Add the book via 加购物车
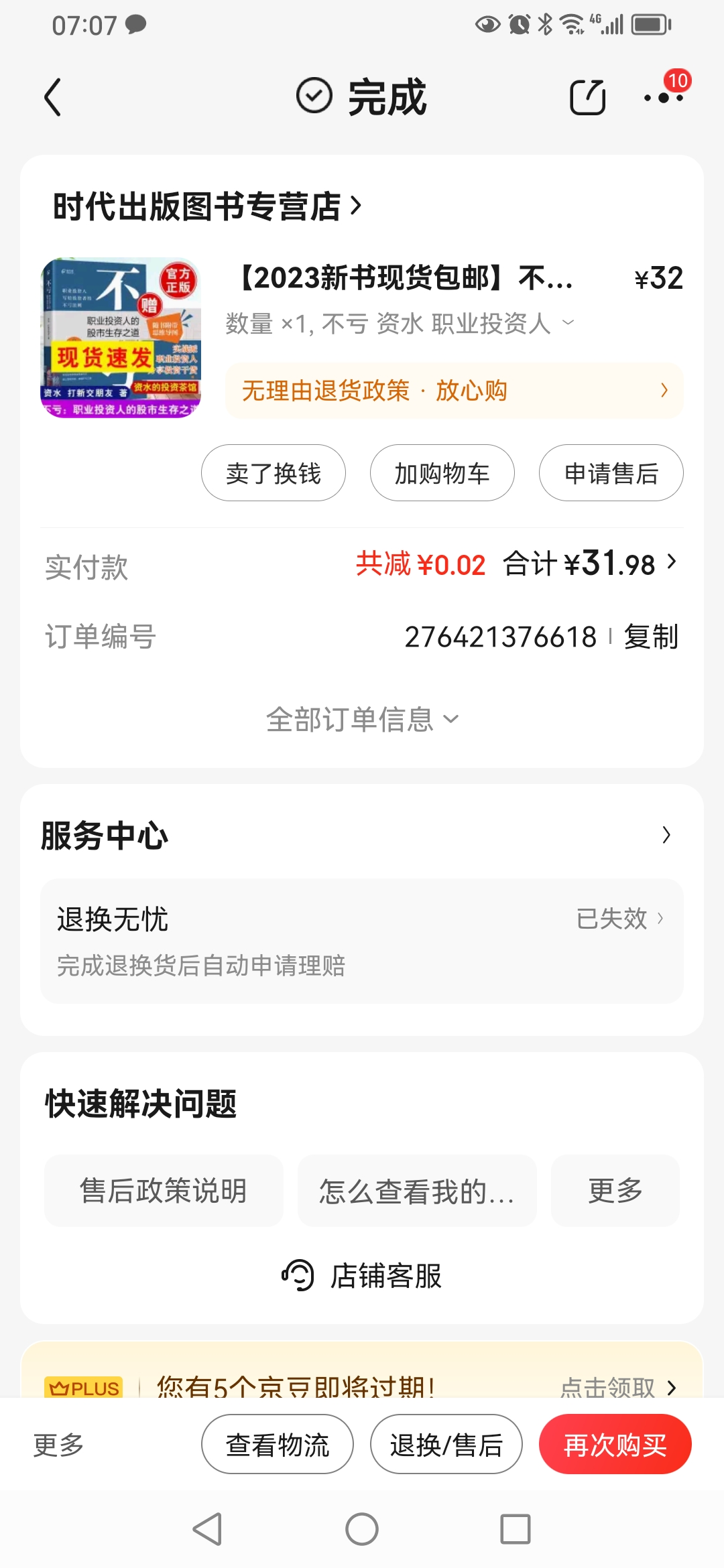 pos(442,473)
